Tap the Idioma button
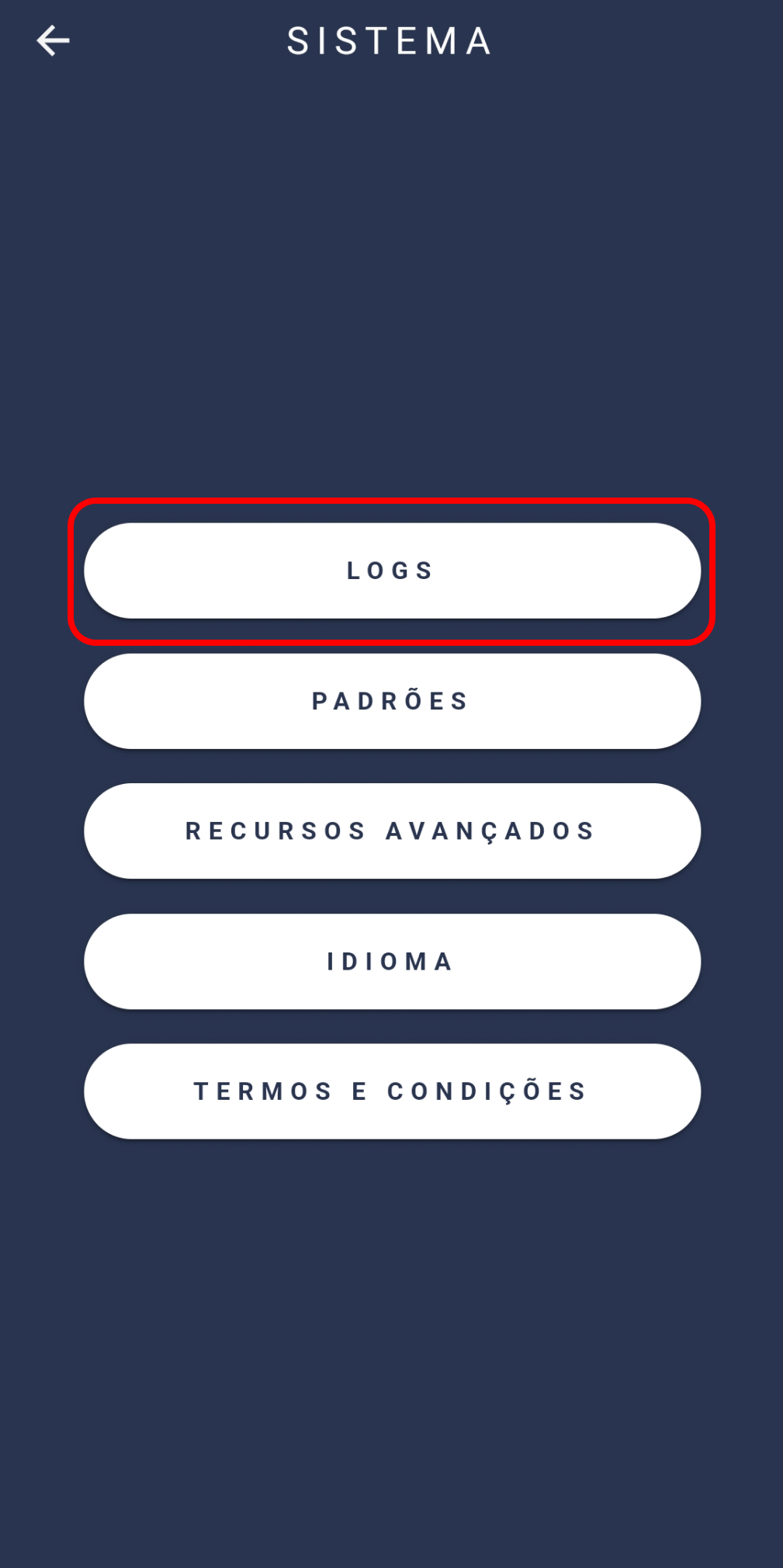This screenshot has width=783, height=1568. click(392, 961)
